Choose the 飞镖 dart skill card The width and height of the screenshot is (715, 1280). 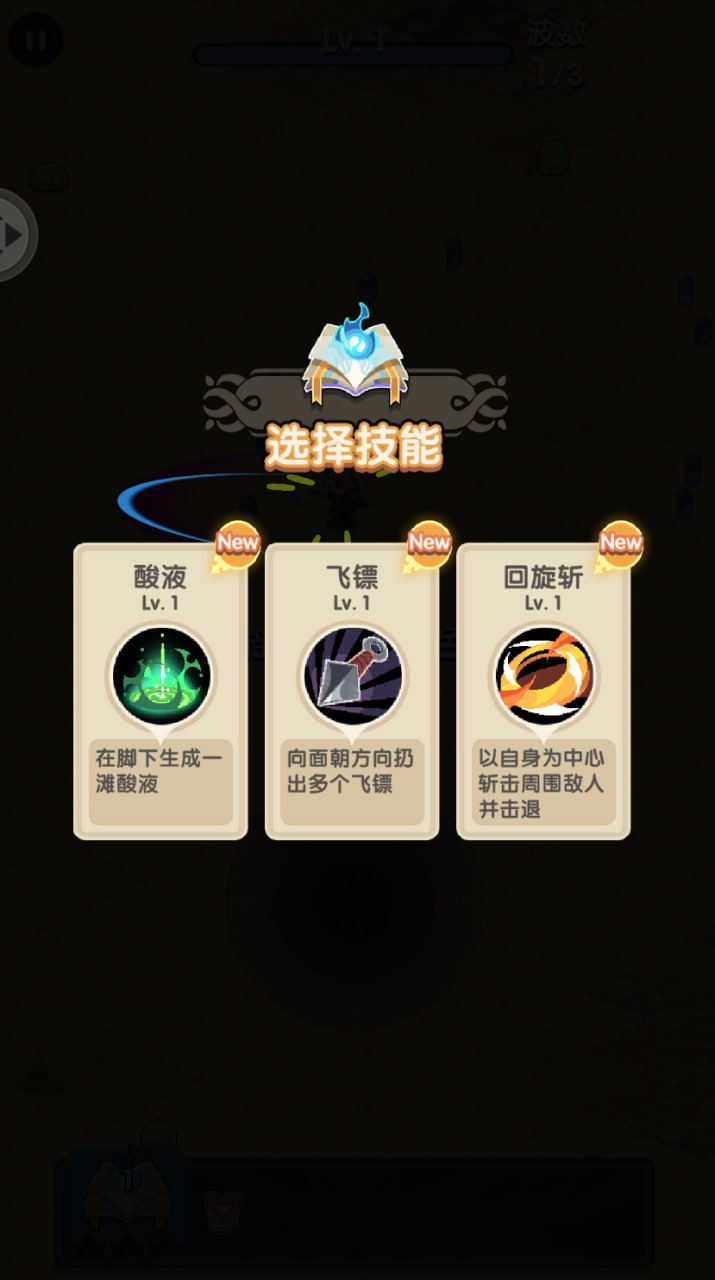pyautogui.click(x=352, y=690)
